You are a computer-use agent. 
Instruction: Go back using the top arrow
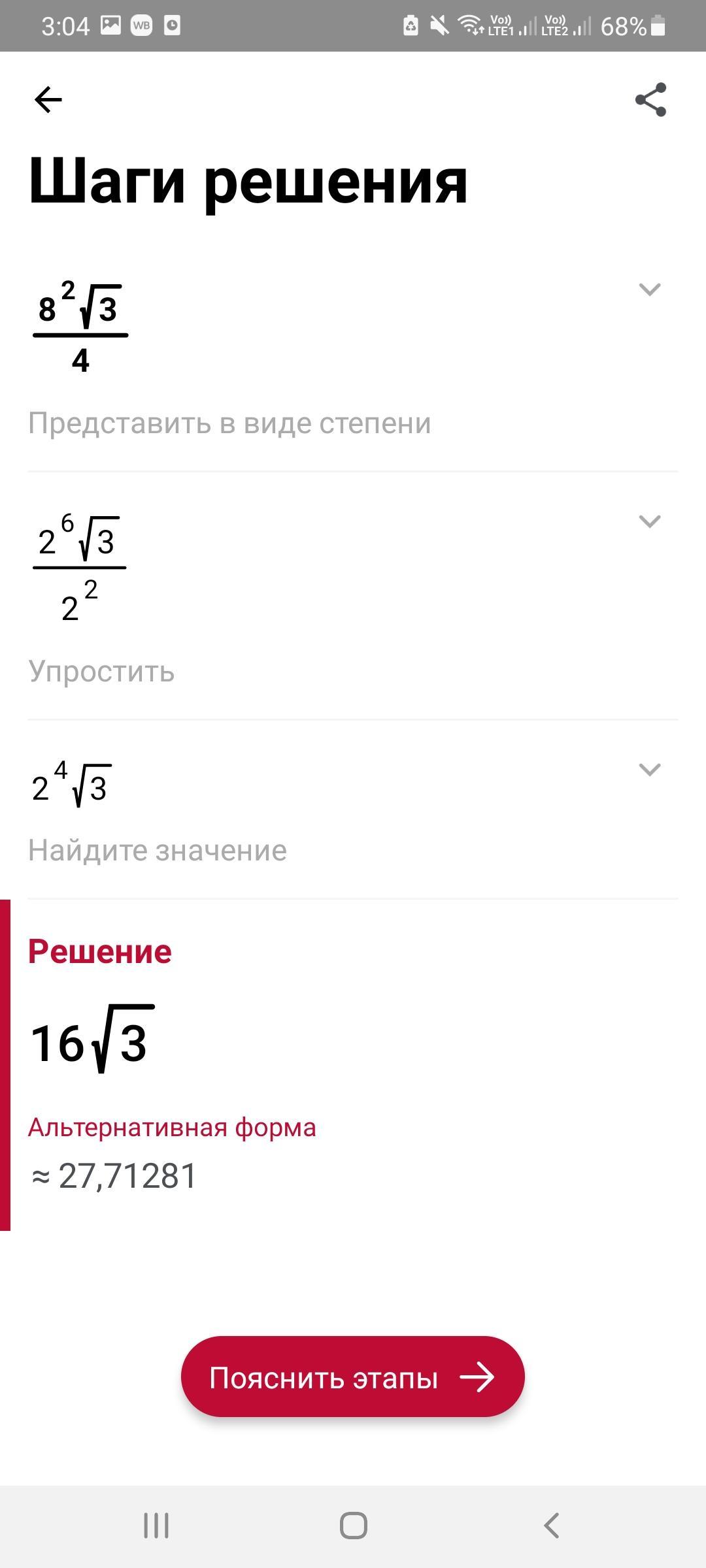tap(48, 100)
